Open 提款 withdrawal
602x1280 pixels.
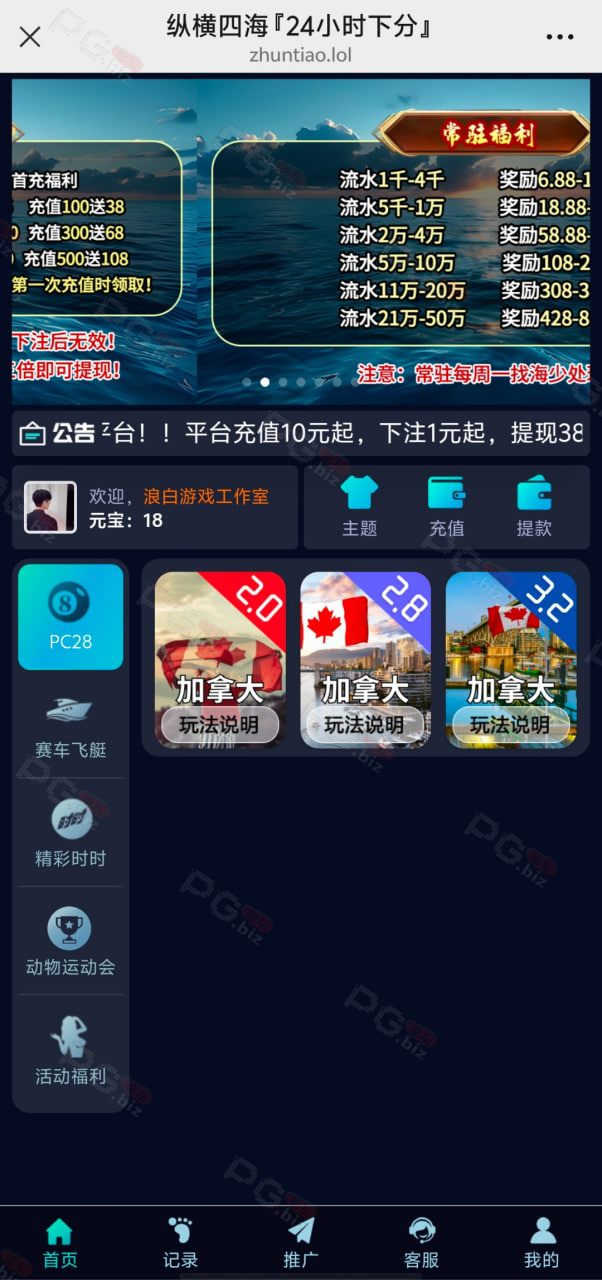(x=534, y=507)
